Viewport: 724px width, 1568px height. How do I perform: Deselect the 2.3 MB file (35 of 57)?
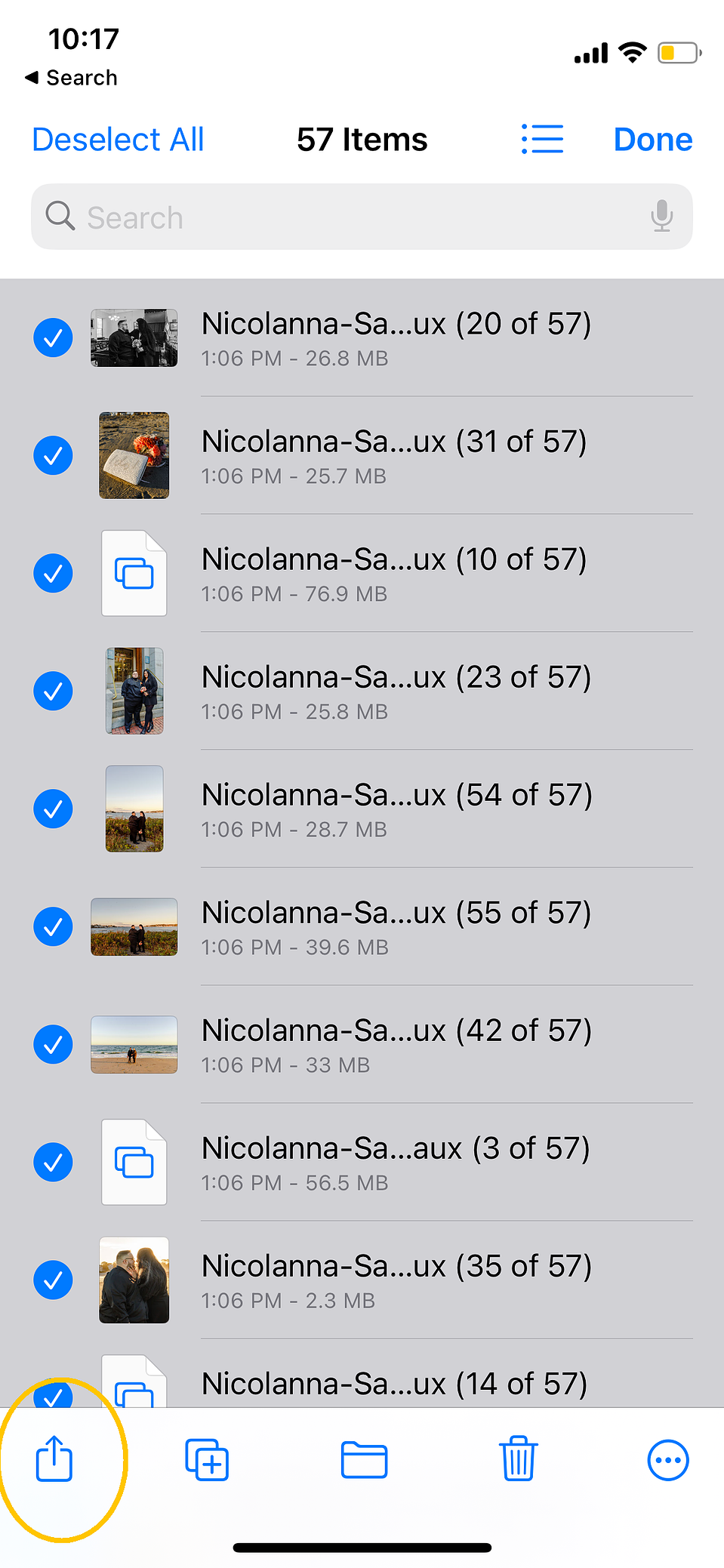(x=53, y=1280)
